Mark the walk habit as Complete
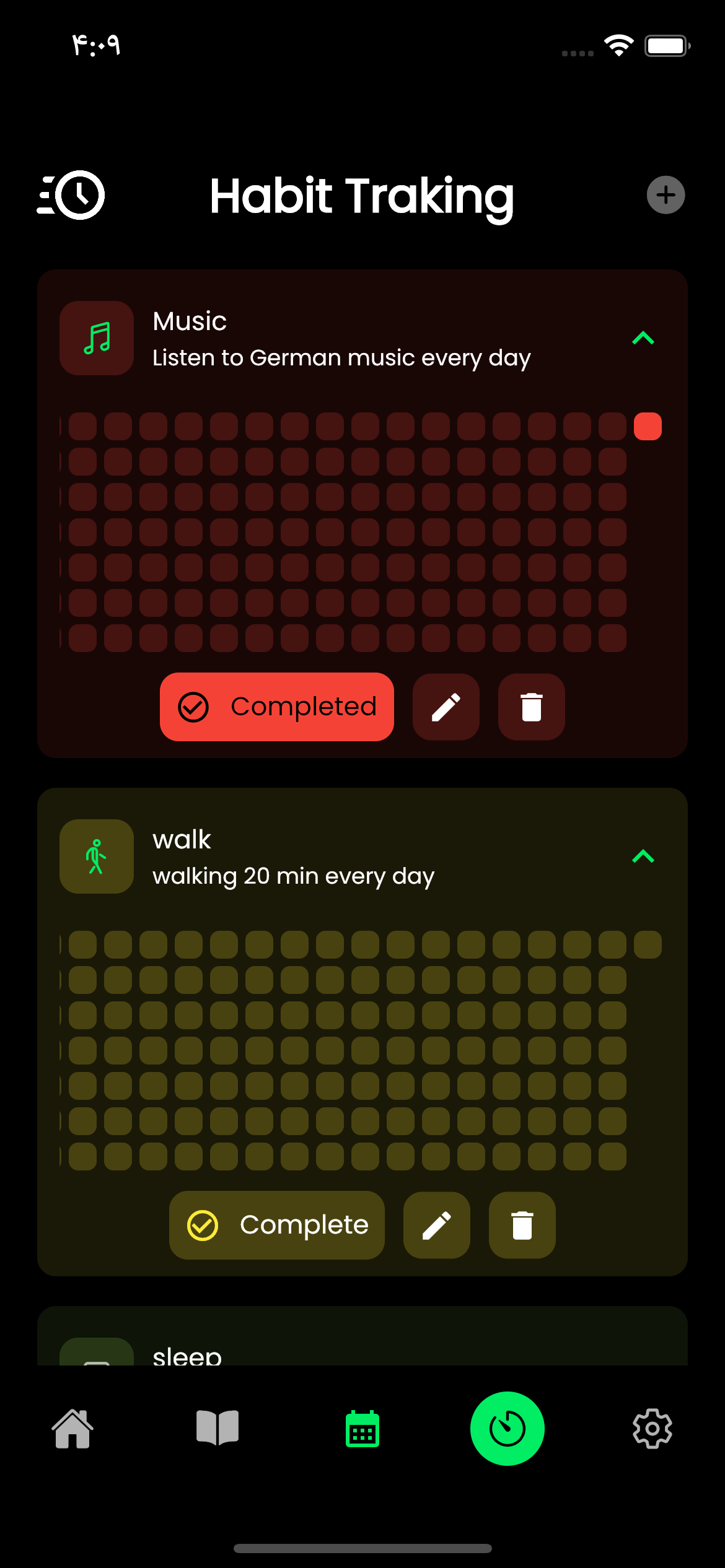Screen dimensions: 725x1568 coord(276,1224)
